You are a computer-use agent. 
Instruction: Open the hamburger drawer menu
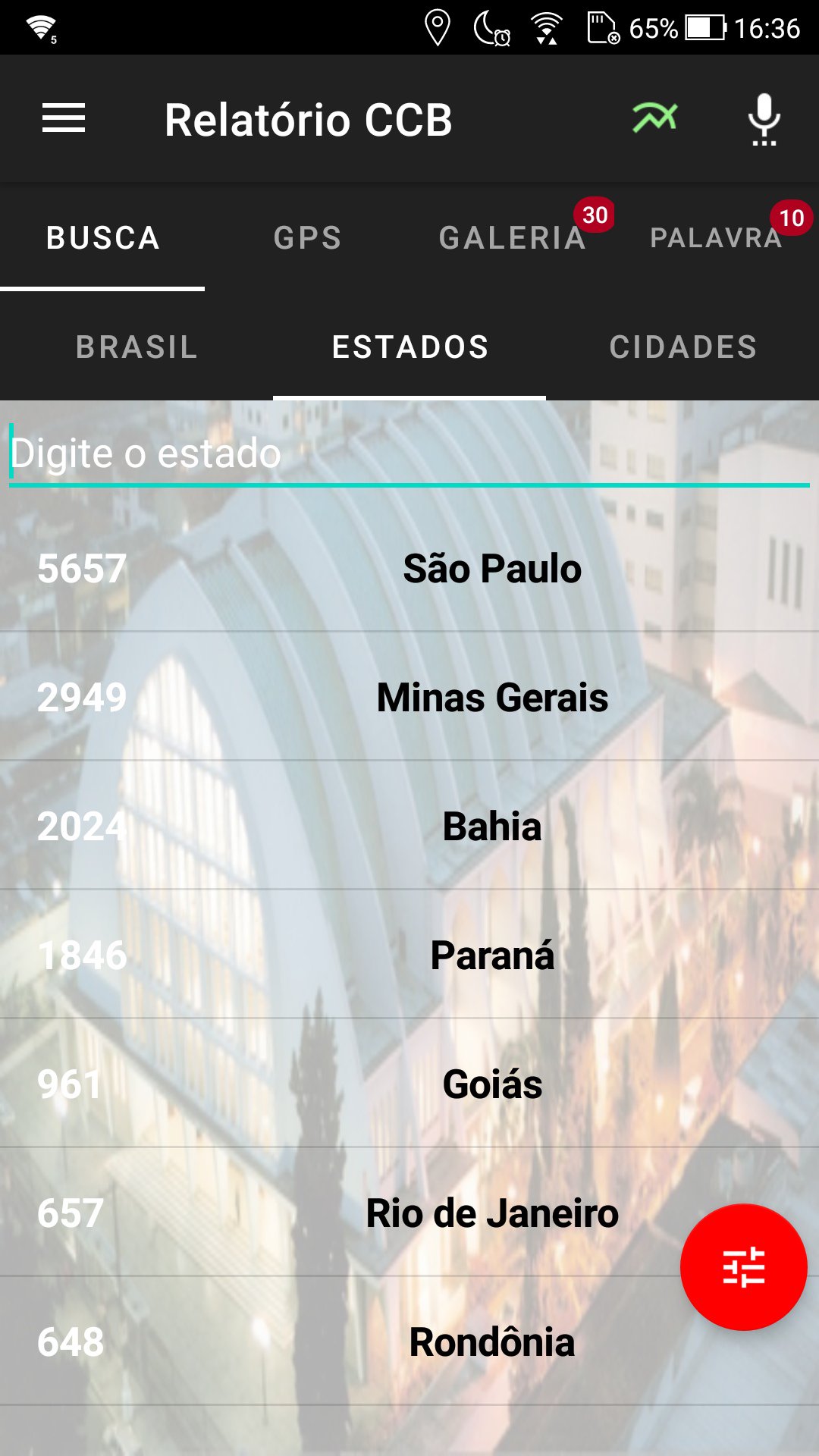coord(64,118)
